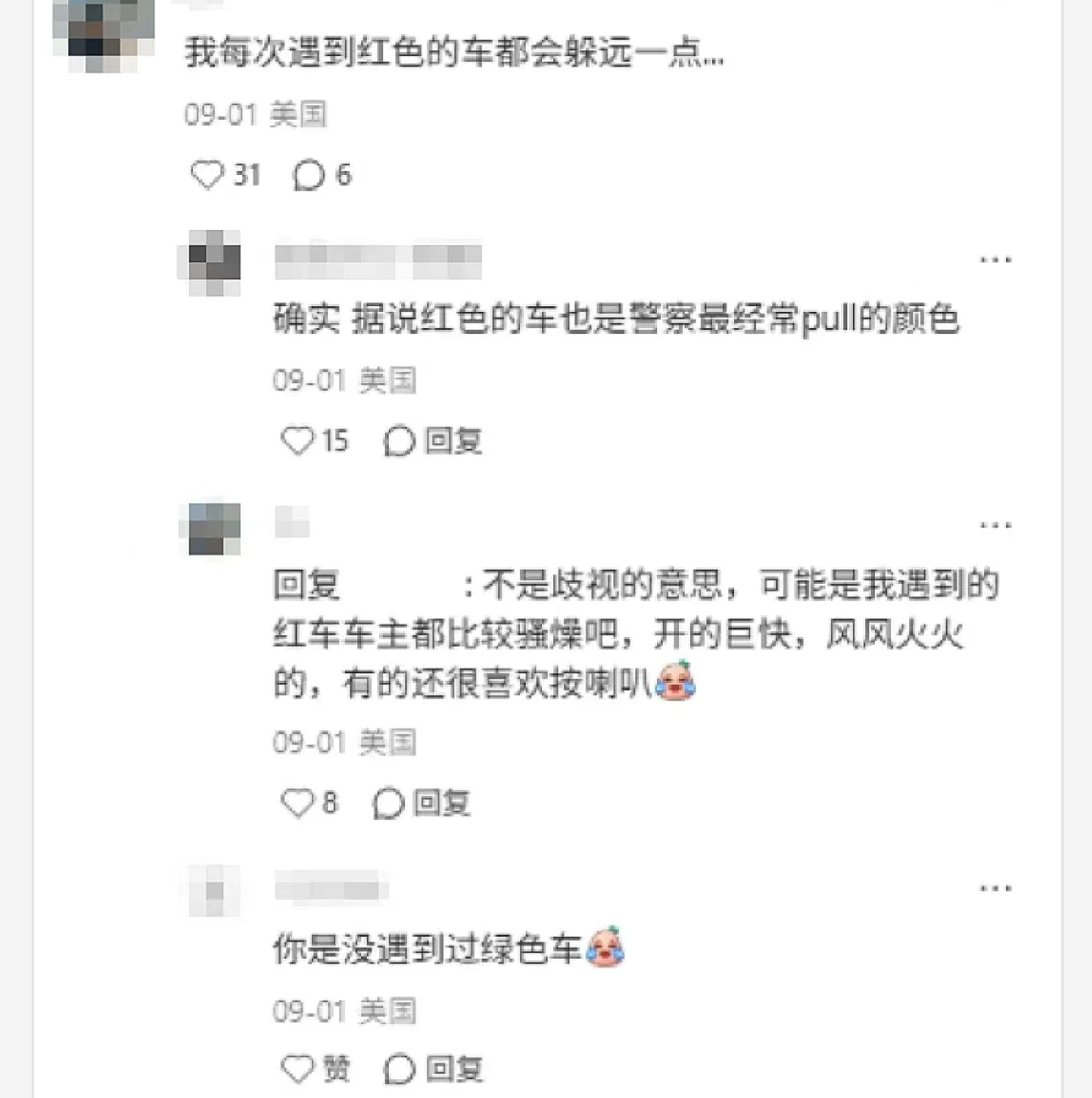Like the top comment with 31 likes

[207, 175]
